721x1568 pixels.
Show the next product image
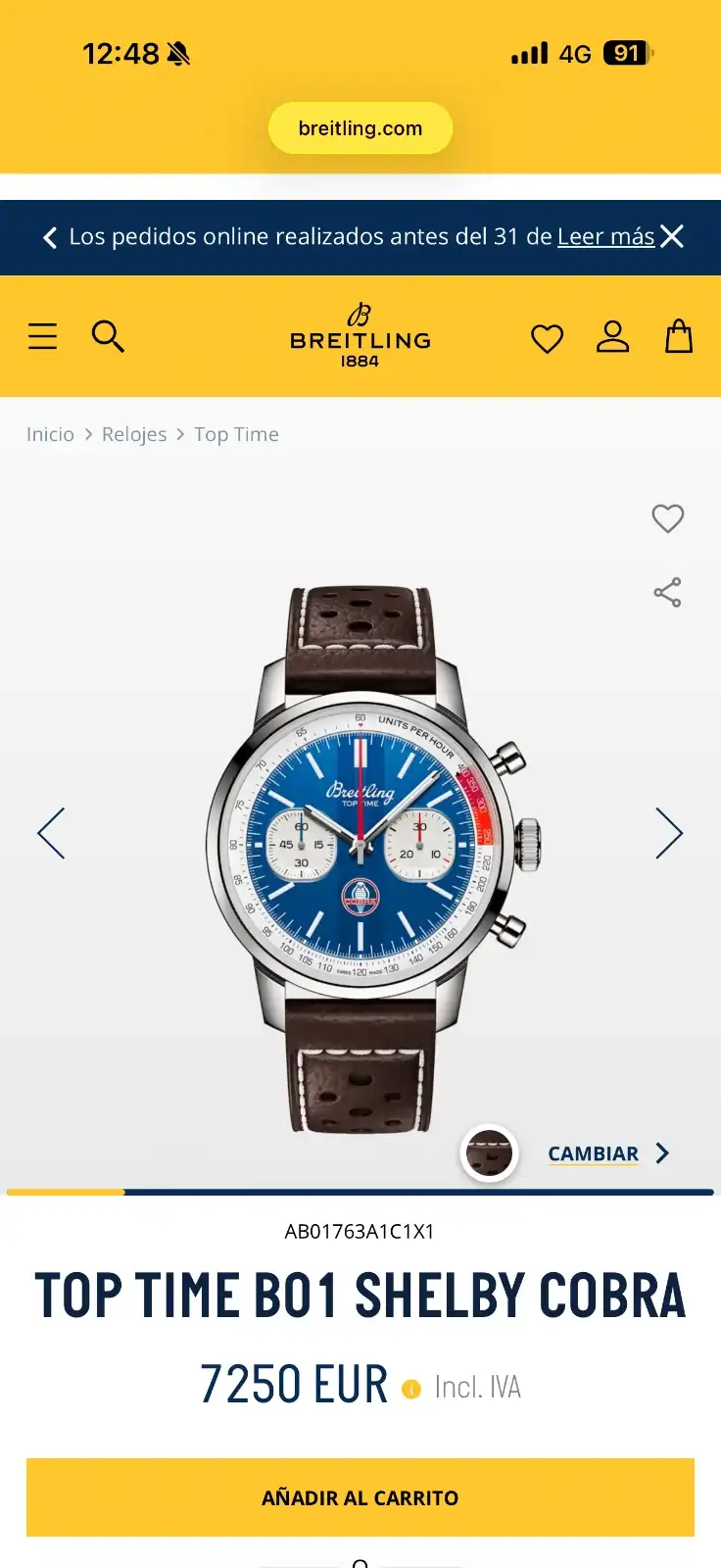(669, 833)
